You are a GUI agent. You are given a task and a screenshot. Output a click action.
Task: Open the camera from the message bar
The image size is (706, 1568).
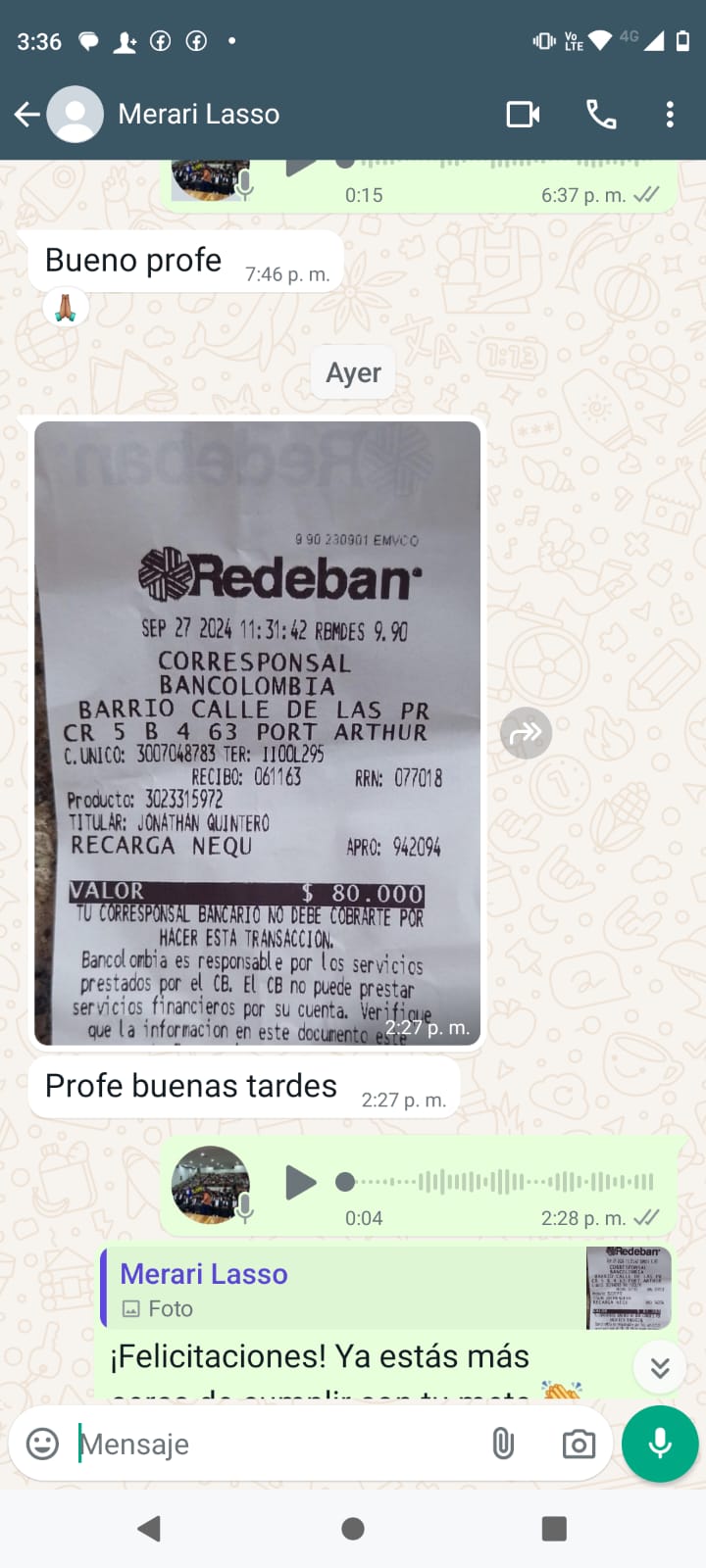pos(579,1444)
